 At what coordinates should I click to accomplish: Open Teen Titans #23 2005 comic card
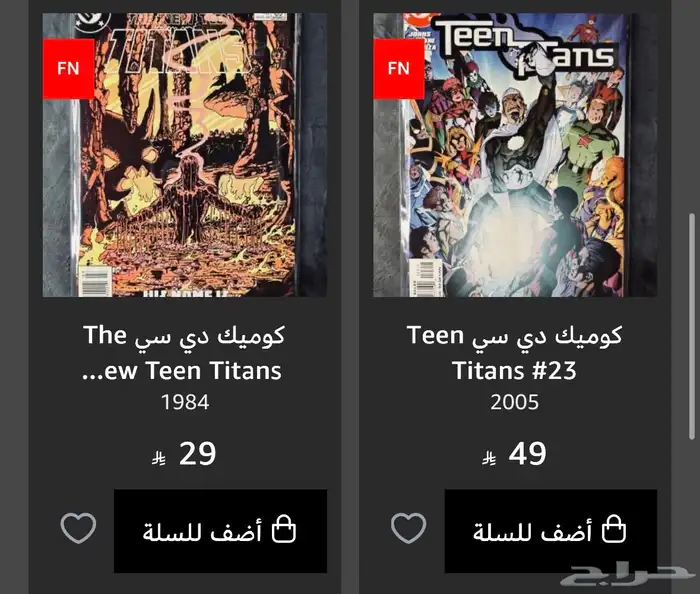515,155
